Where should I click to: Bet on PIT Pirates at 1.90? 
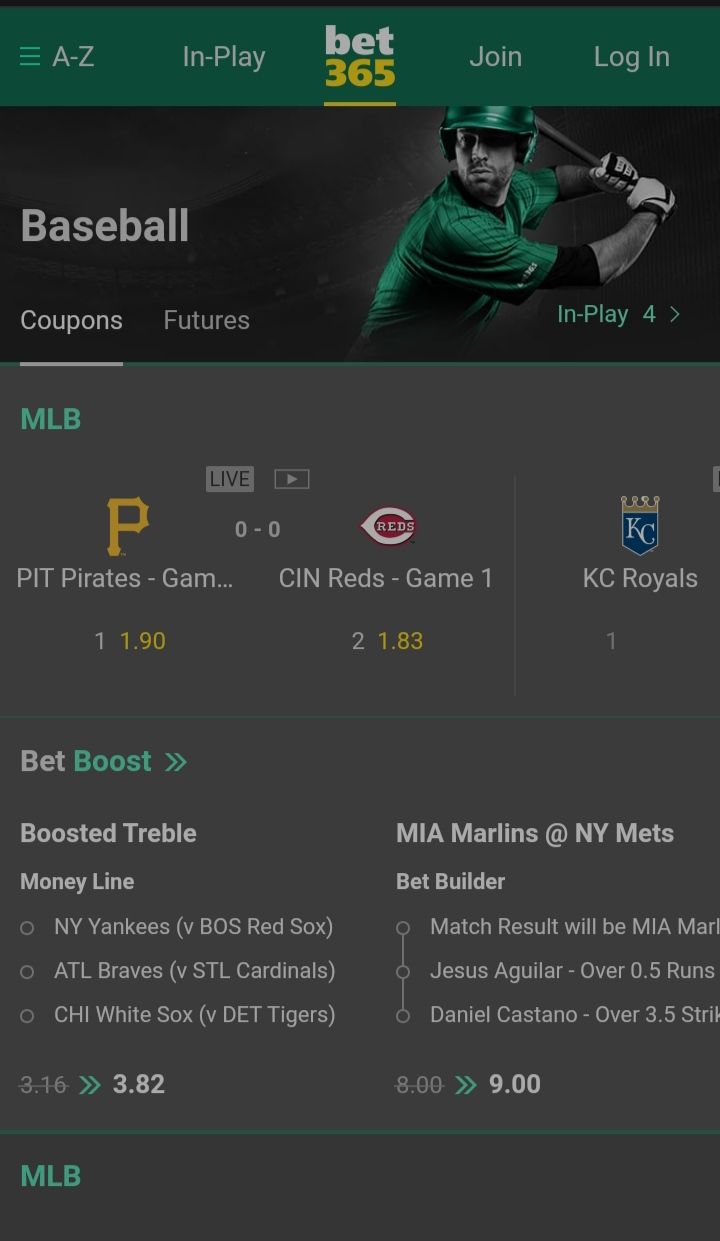131,641
